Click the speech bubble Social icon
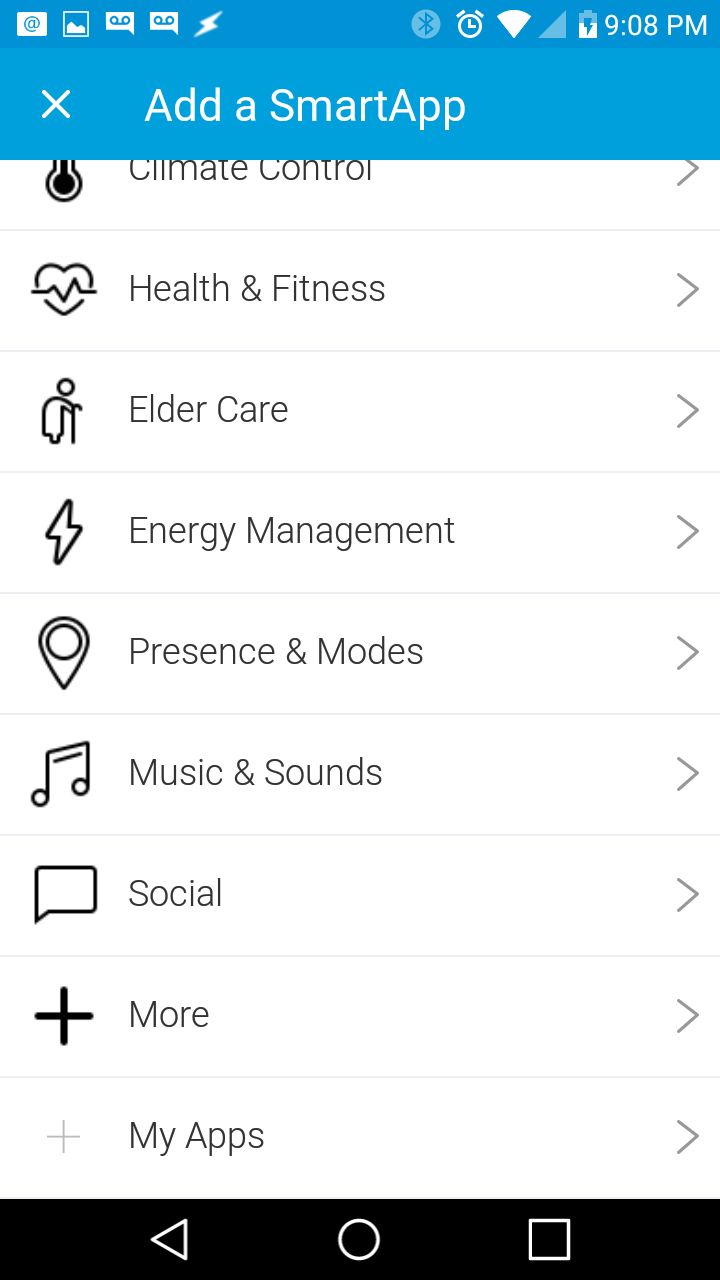This screenshot has height=1280, width=720. [63, 894]
